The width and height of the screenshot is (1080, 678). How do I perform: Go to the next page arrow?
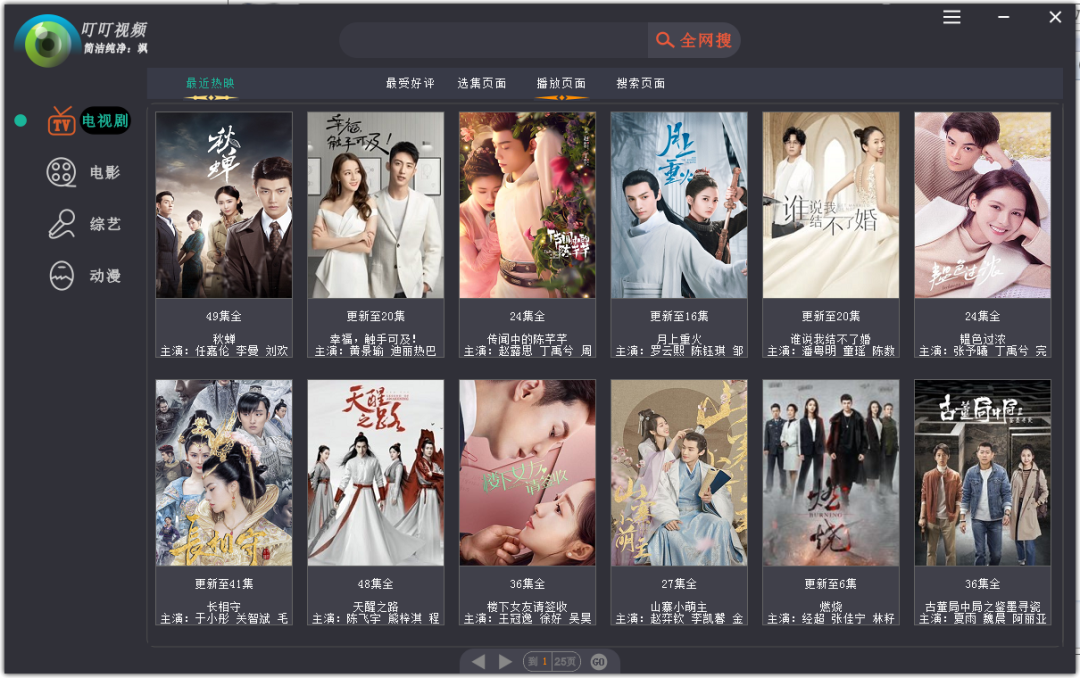(x=505, y=661)
